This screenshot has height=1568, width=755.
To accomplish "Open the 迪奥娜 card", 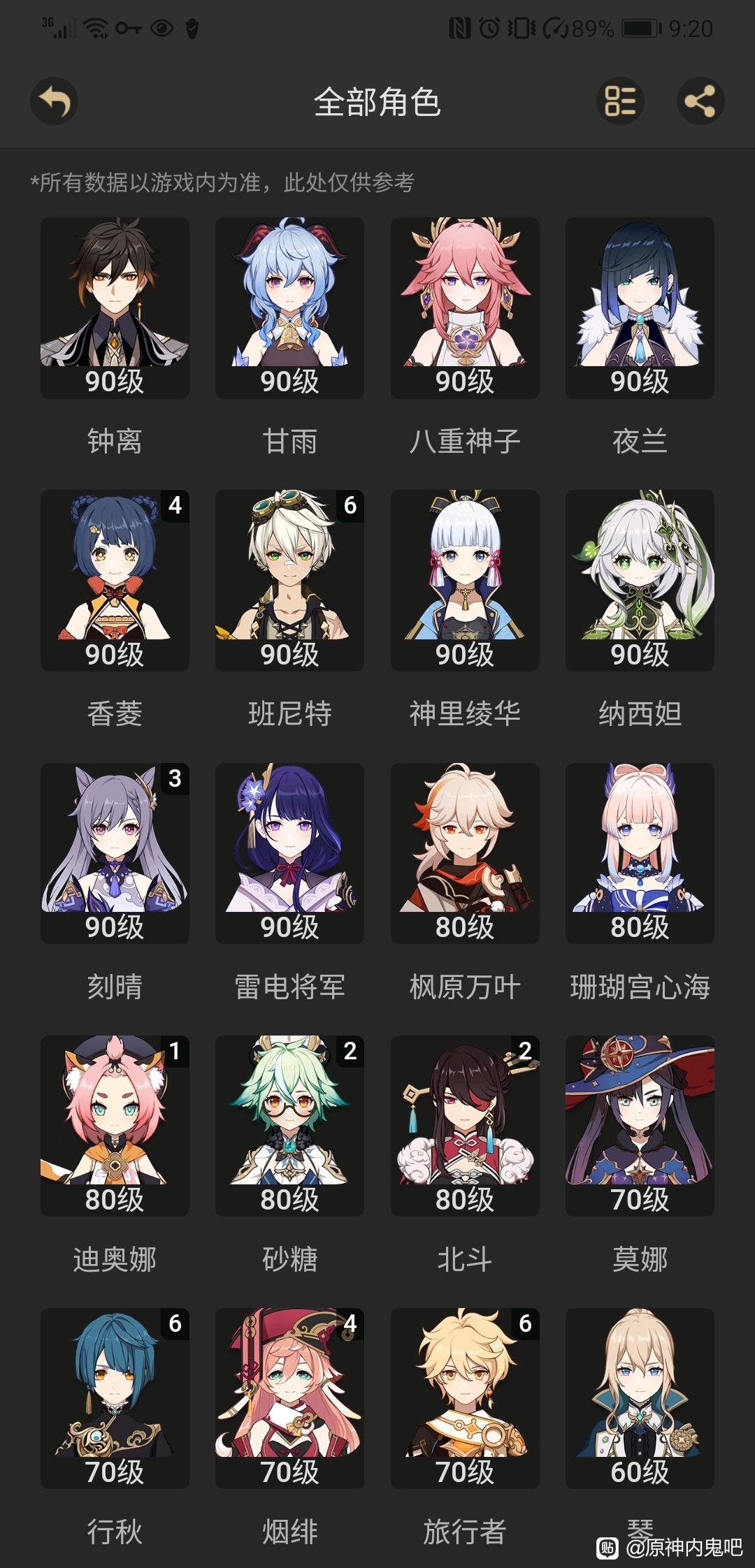I will [115, 1126].
